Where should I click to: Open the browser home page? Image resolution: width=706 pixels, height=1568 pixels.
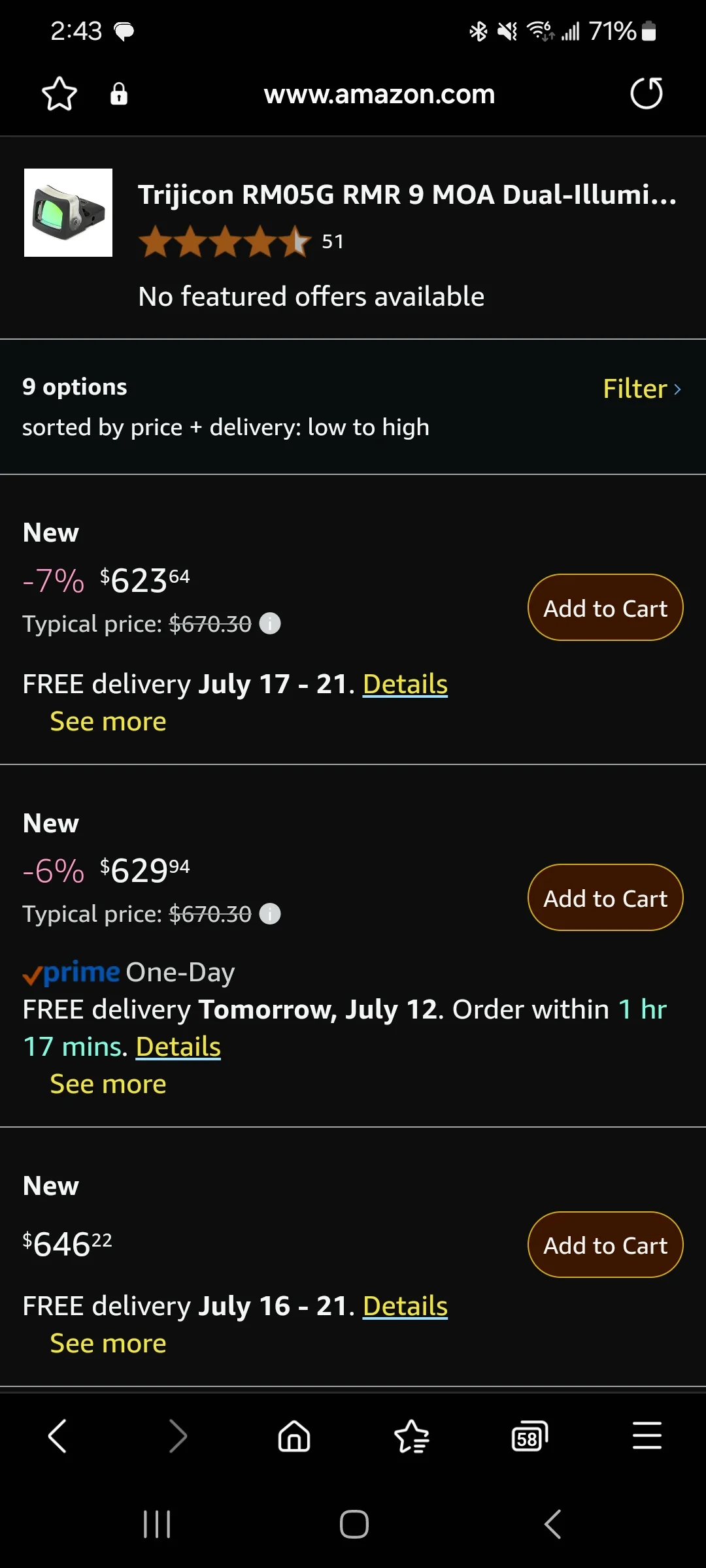coord(294,1436)
